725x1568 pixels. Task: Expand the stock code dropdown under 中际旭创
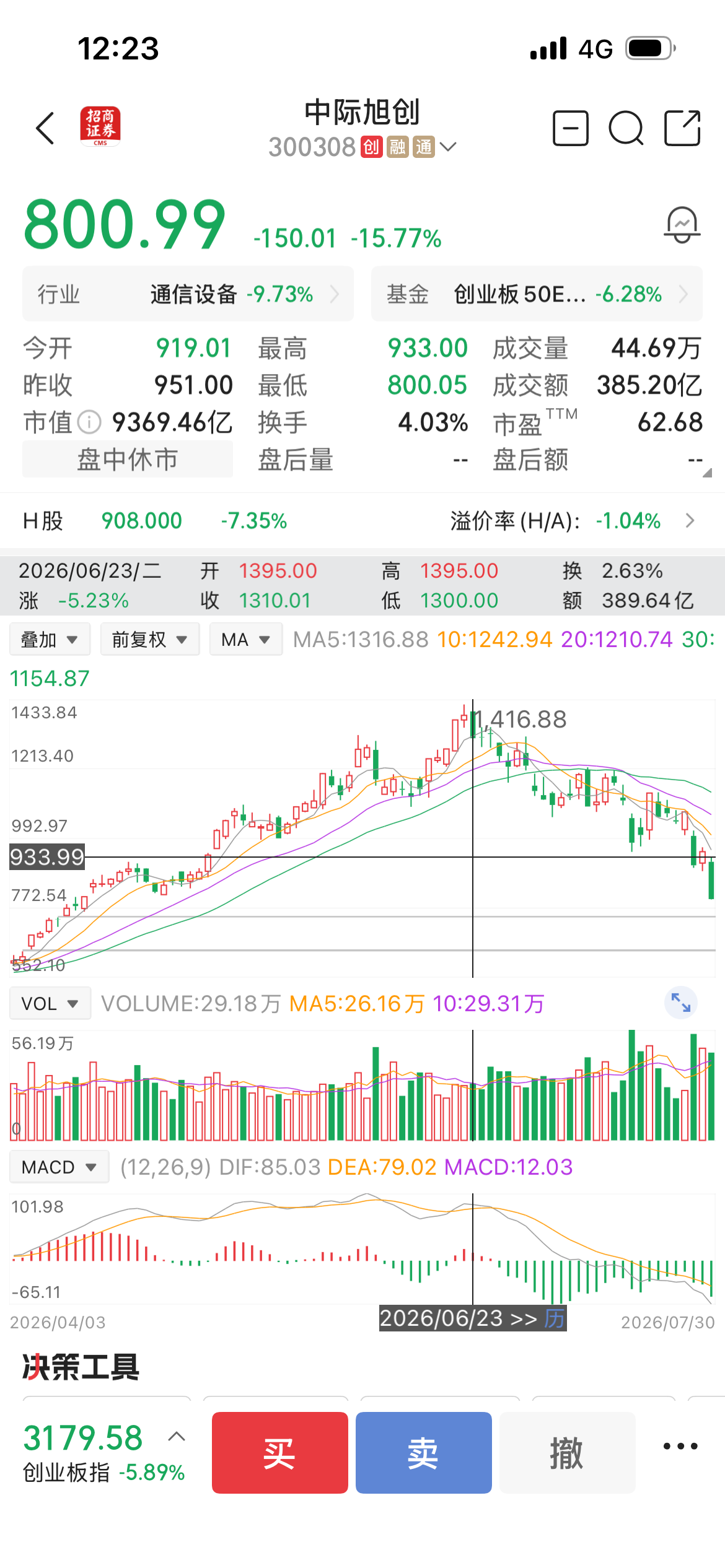tap(447, 147)
